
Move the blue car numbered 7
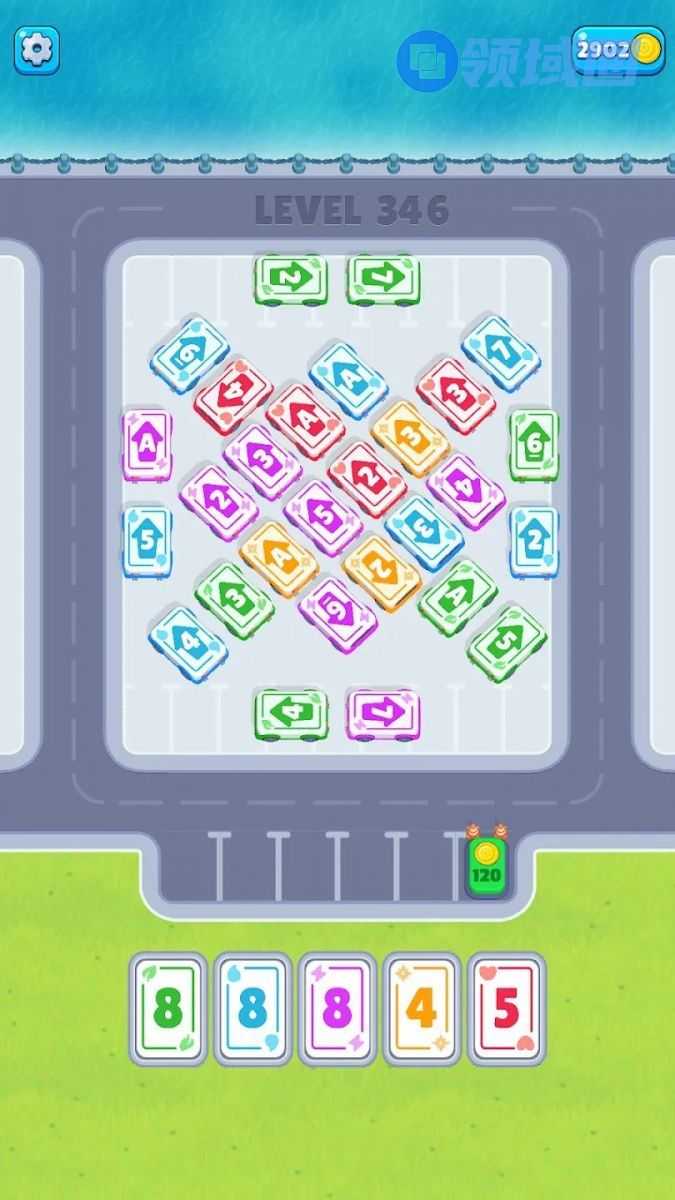click(x=501, y=353)
